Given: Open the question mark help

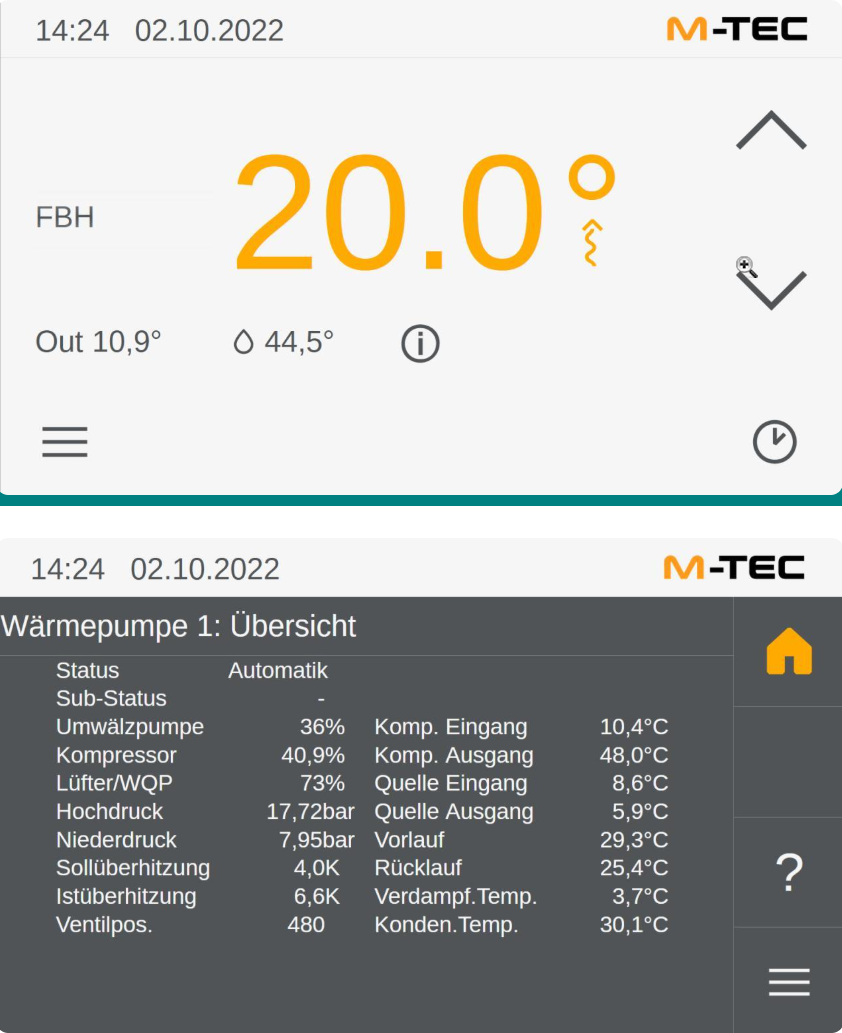Looking at the screenshot, I should click(x=788, y=873).
